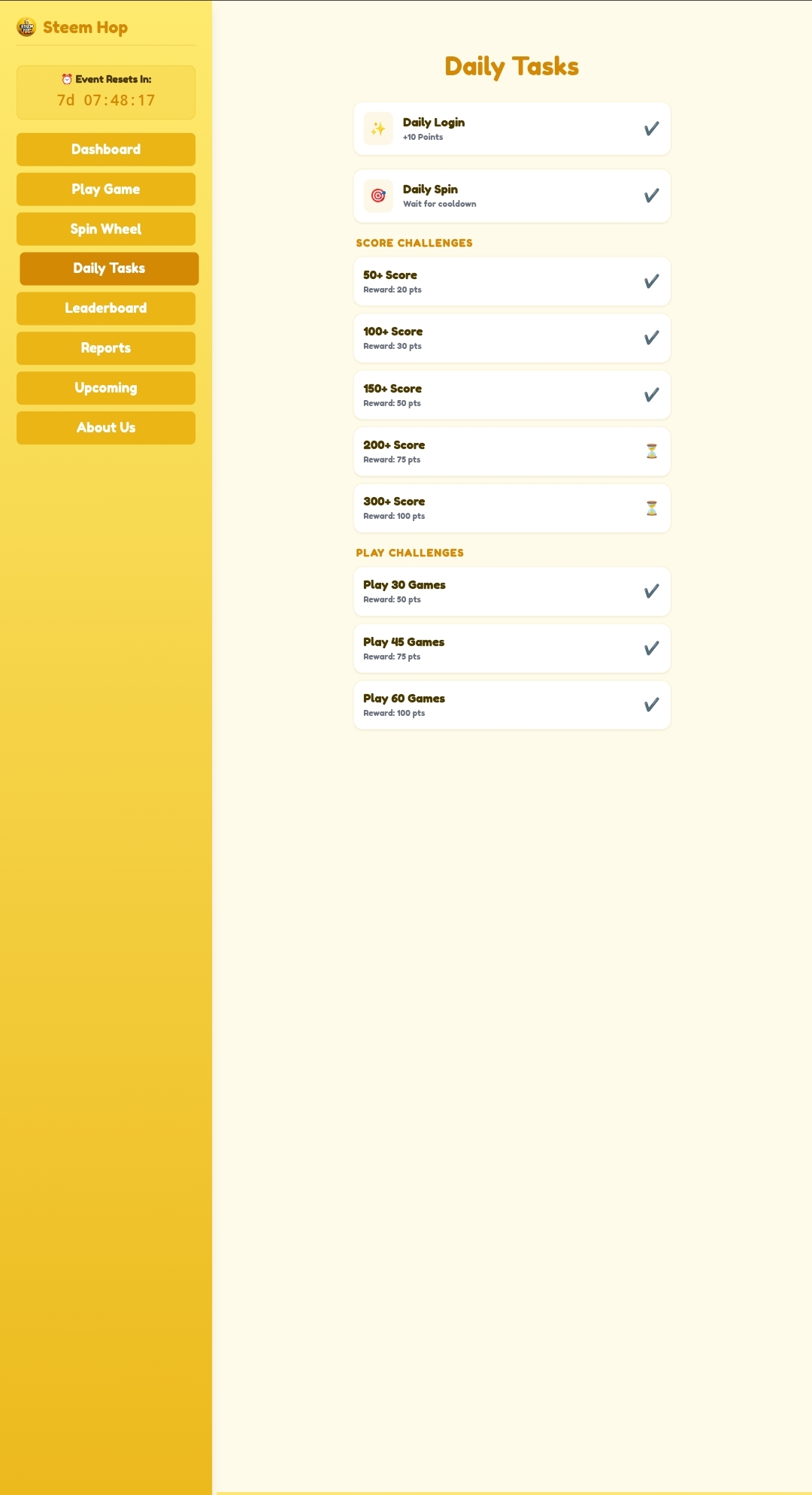Open the Dashboard page
812x1495 pixels.
pyautogui.click(x=106, y=150)
